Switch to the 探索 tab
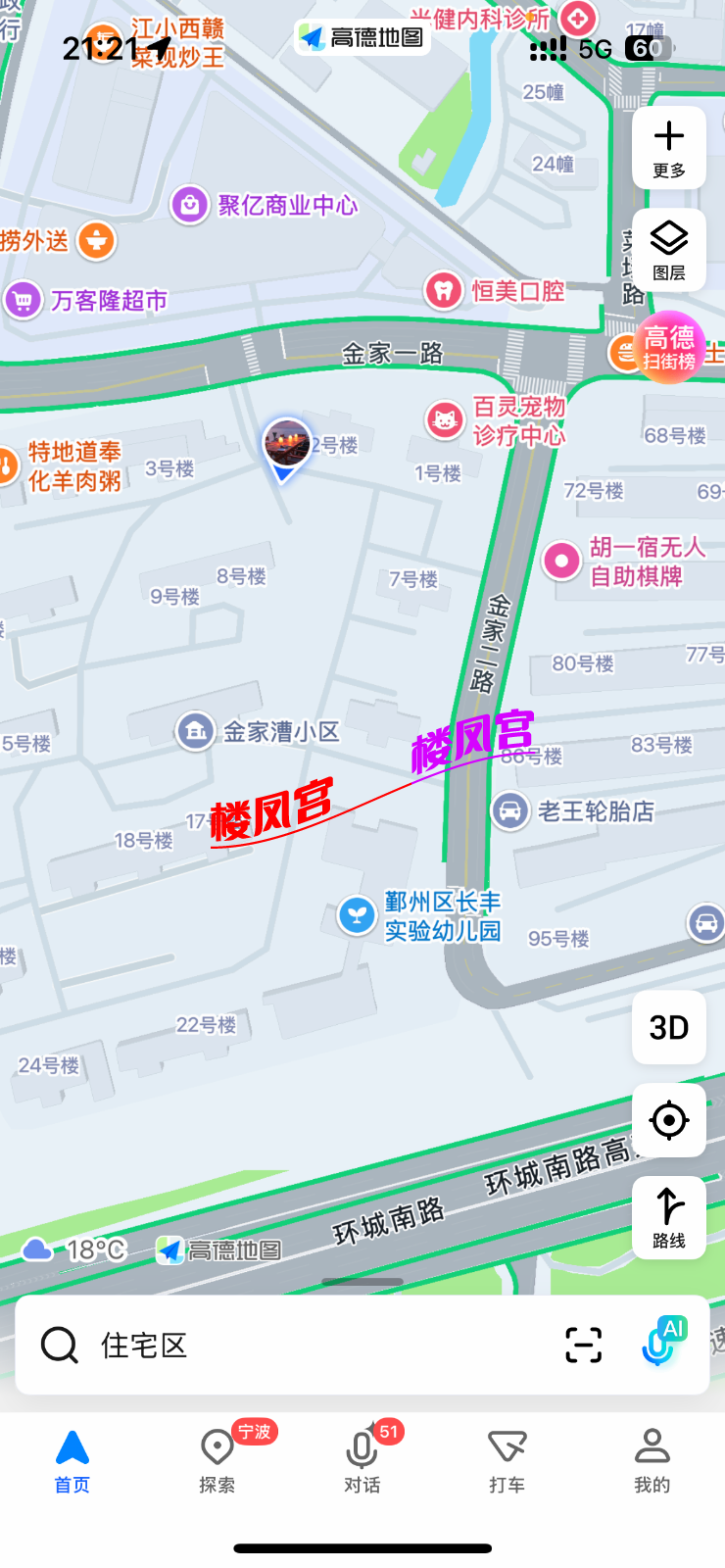The height and width of the screenshot is (1568, 725). pyautogui.click(x=217, y=1460)
